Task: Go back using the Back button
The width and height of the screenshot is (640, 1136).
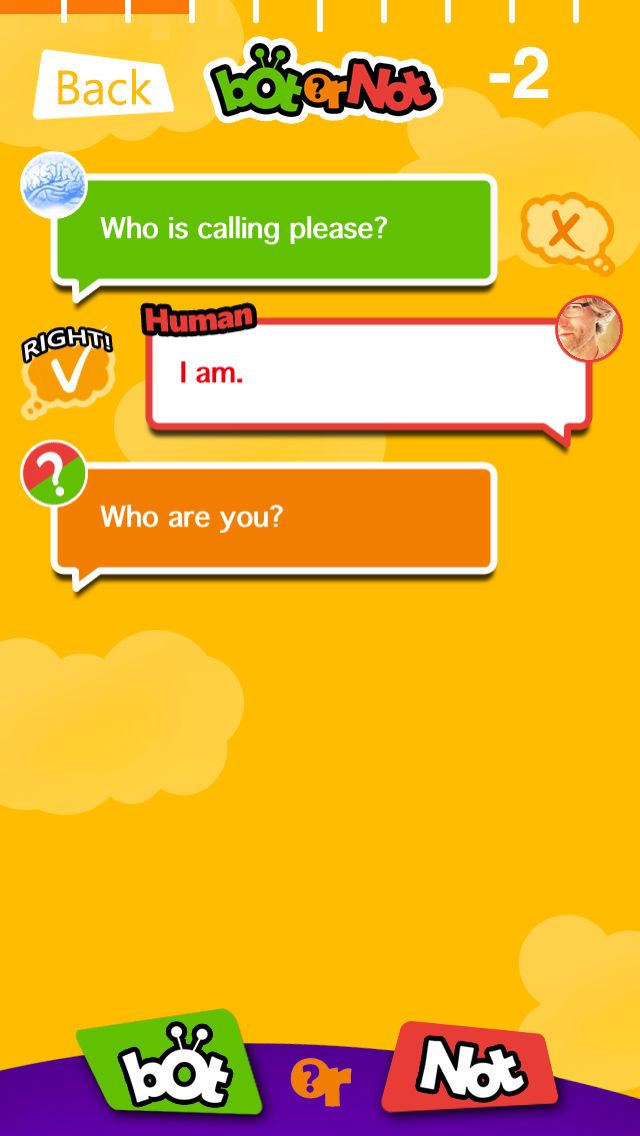Action: [103, 87]
